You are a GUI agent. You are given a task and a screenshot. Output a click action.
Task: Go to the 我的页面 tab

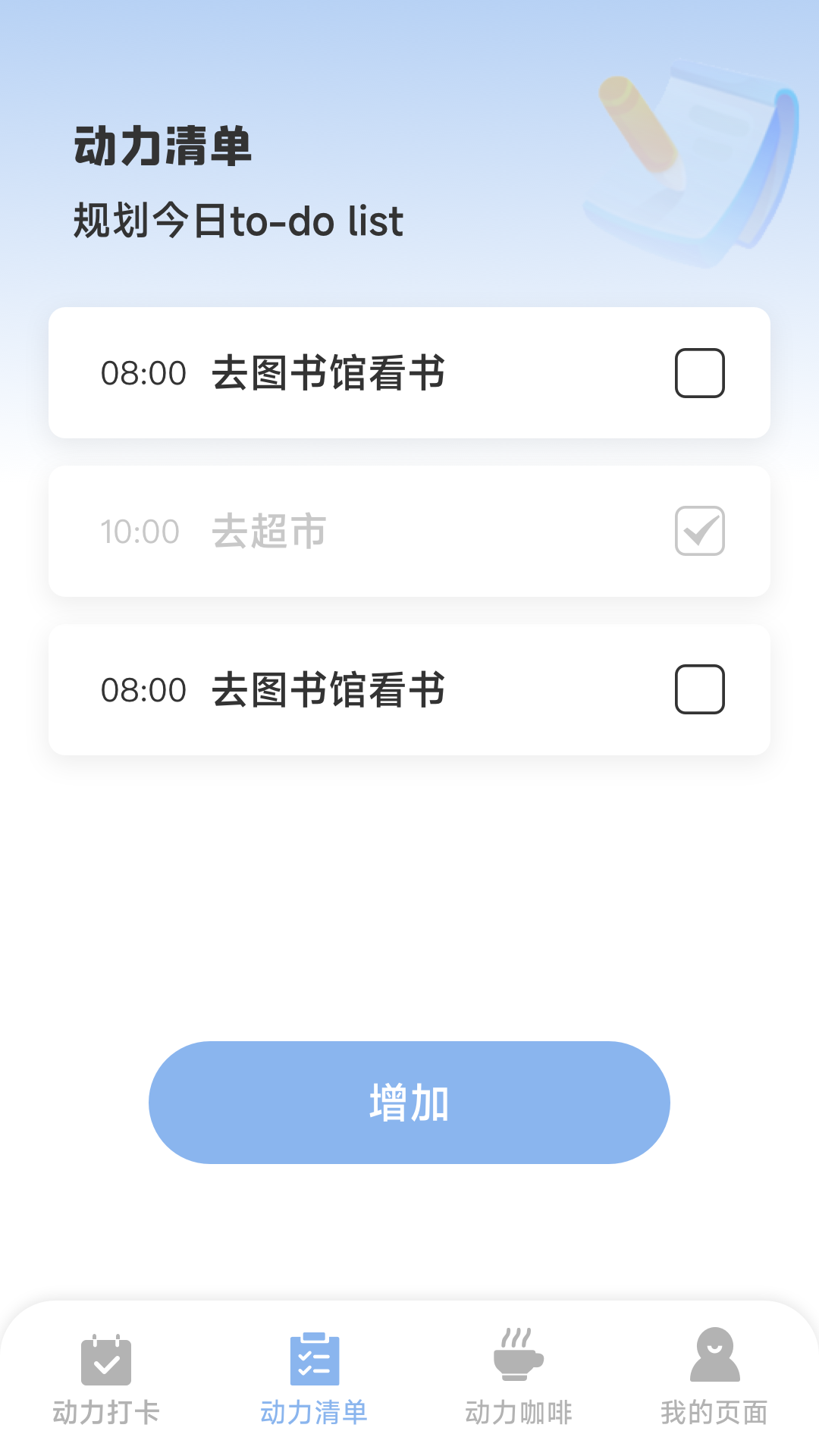pos(714,1379)
